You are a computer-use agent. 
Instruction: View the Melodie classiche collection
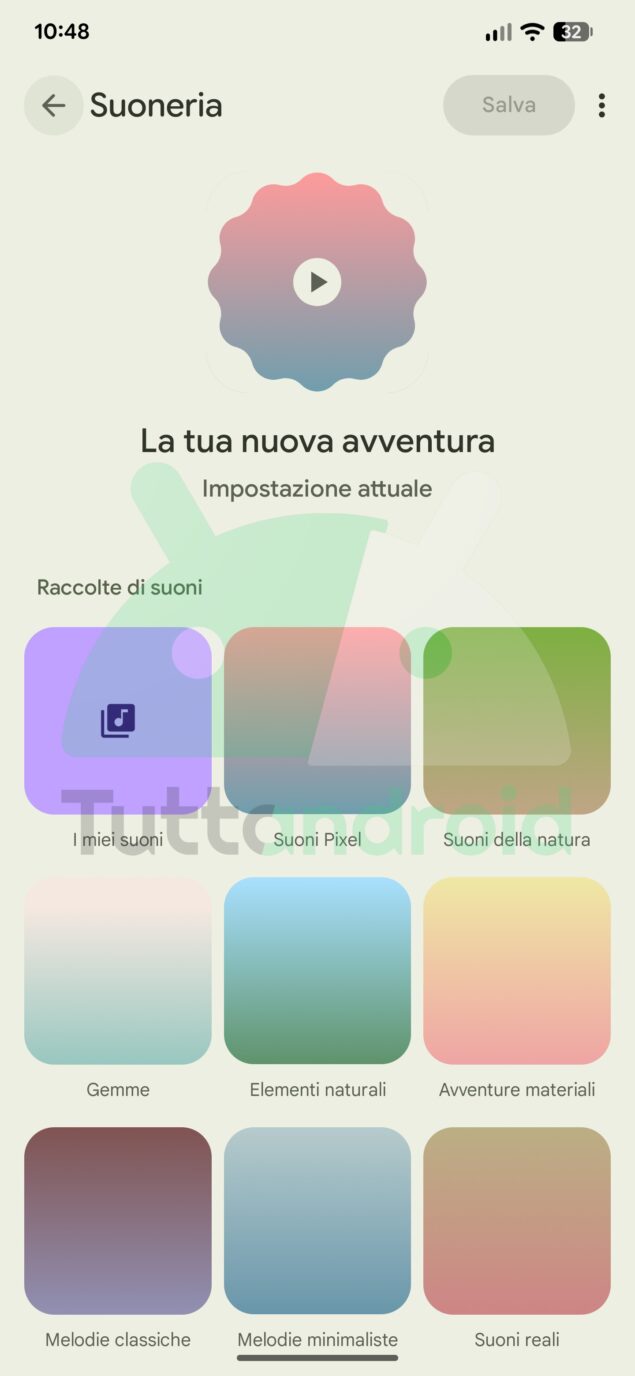118,1220
